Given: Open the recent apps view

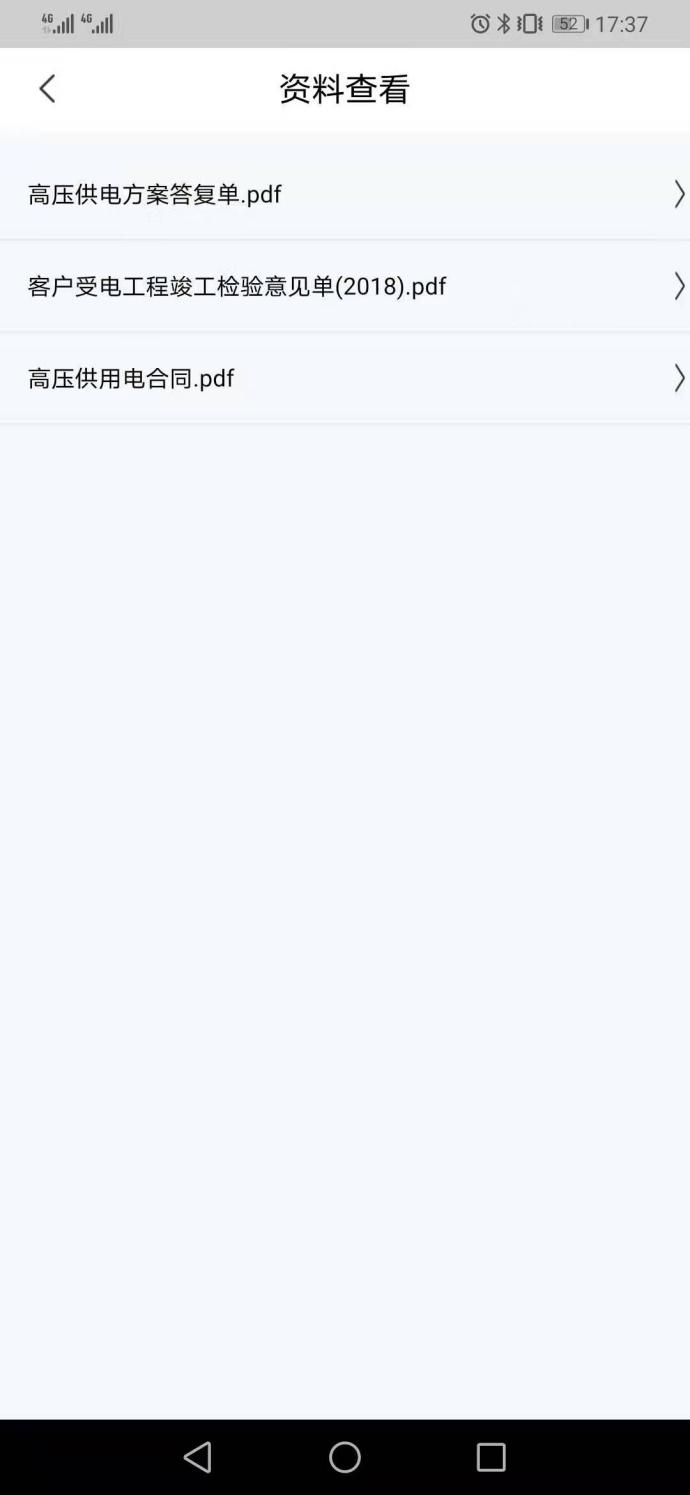Looking at the screenshot, I should tap(491, 1457).
